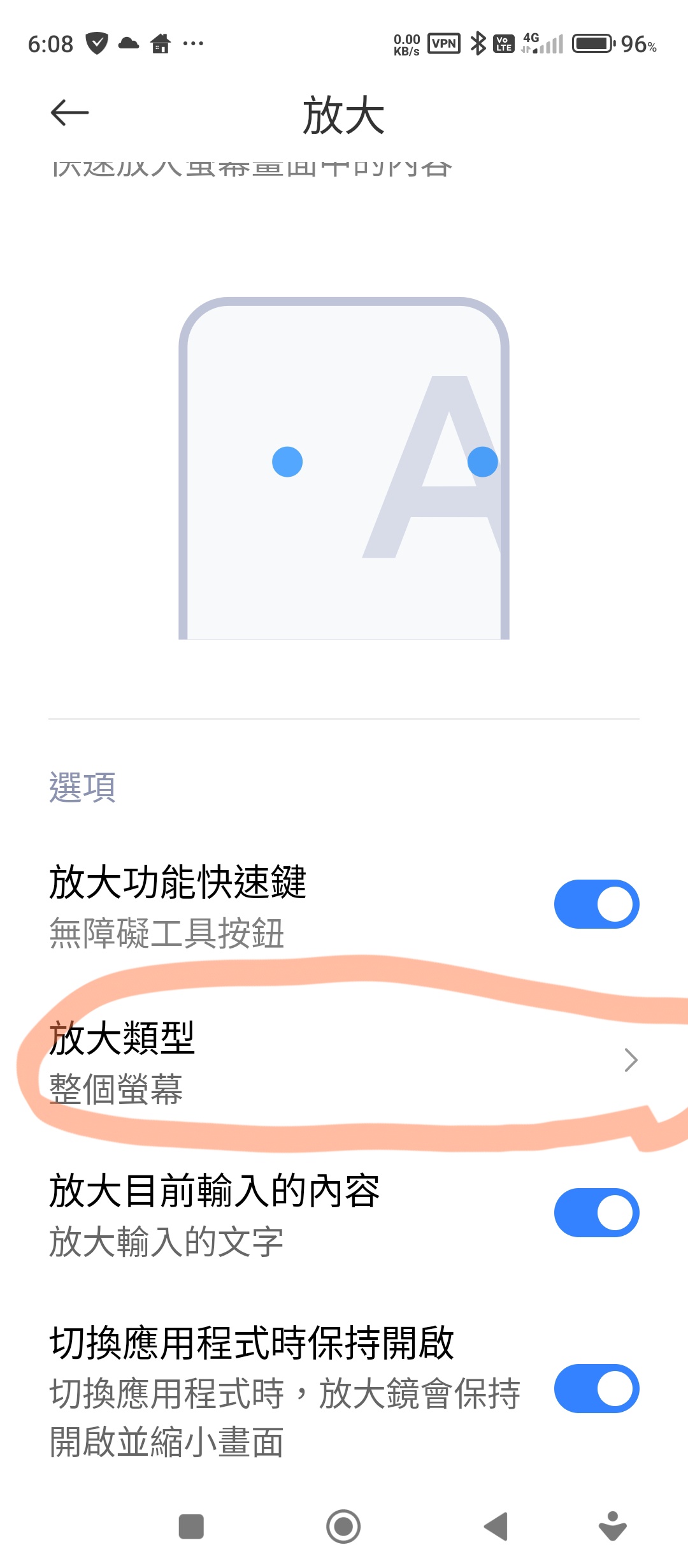Go back from the 放大 page

point(69,113)
